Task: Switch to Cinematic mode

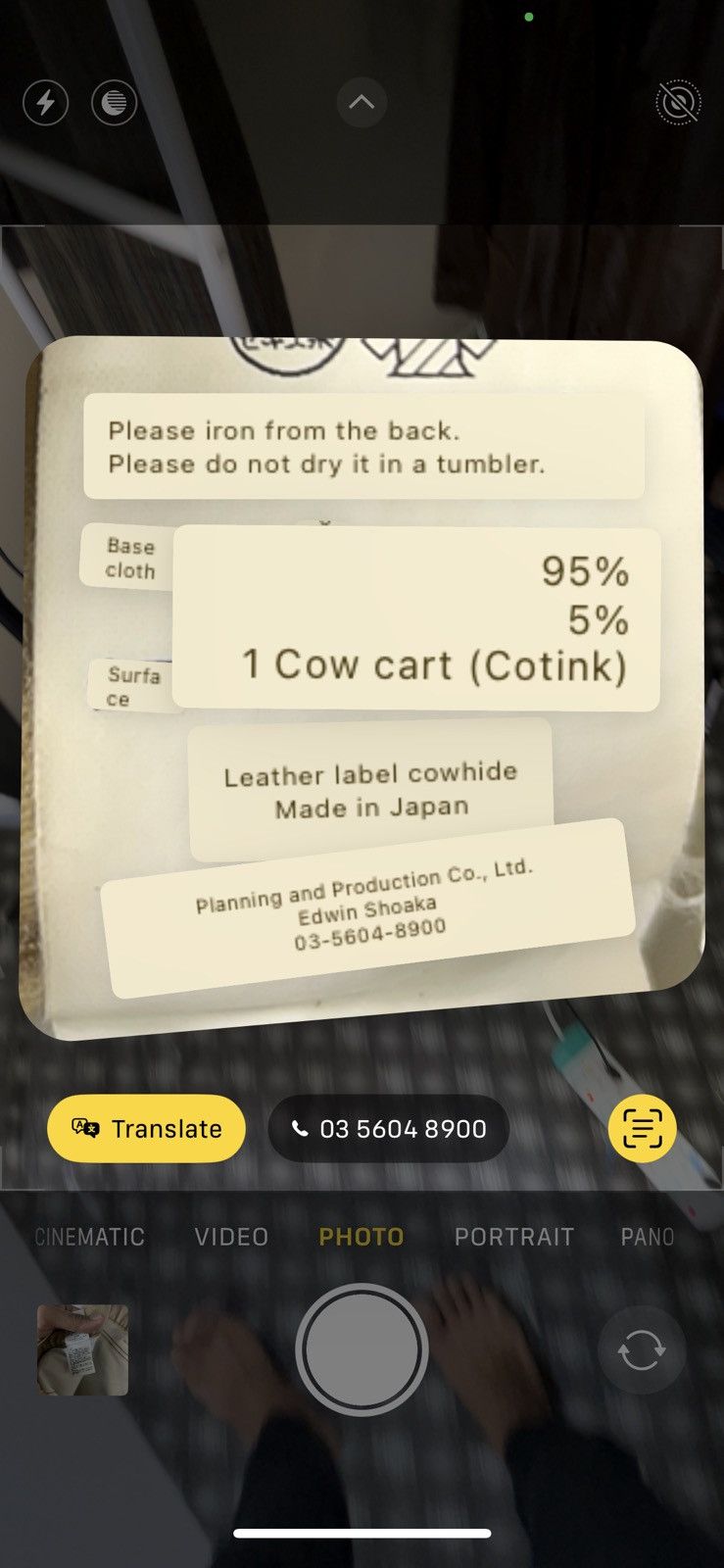Action: [x=89, y=1237]
